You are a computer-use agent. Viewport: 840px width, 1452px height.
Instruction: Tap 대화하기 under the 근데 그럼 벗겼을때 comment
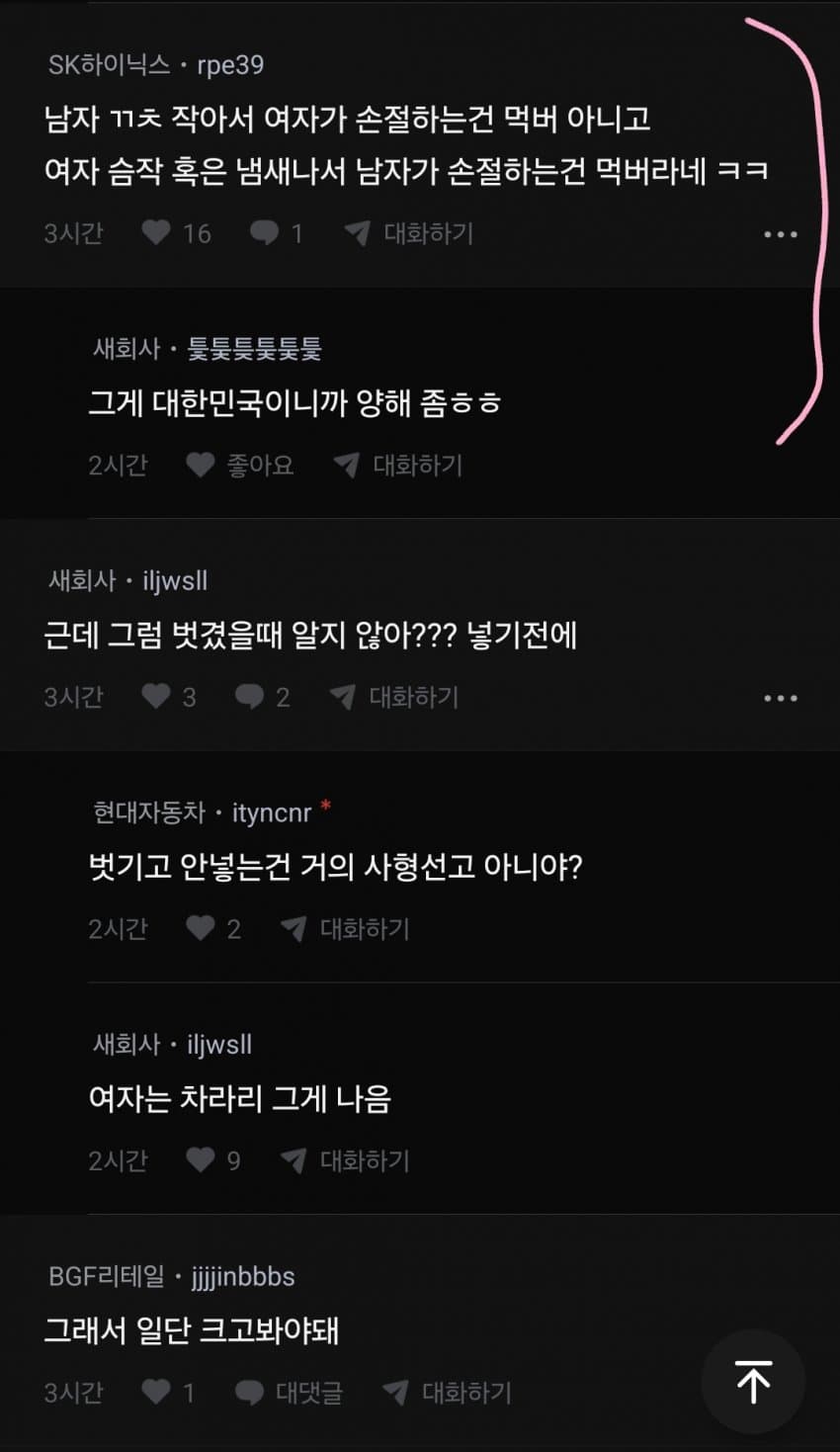tap(394, 697)
